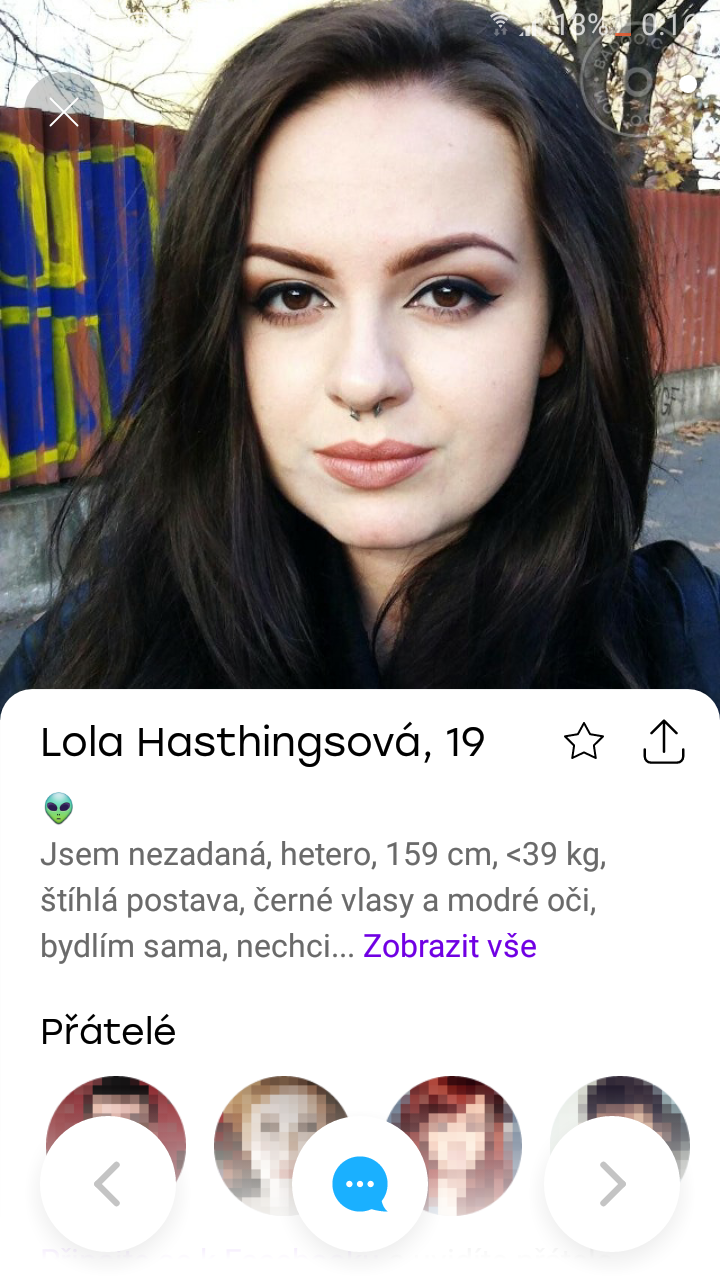Add Lola Hasthingsová to favorites
This screenshot has width=720, height=1280.
pyautogui.click(x=584, y=742)
